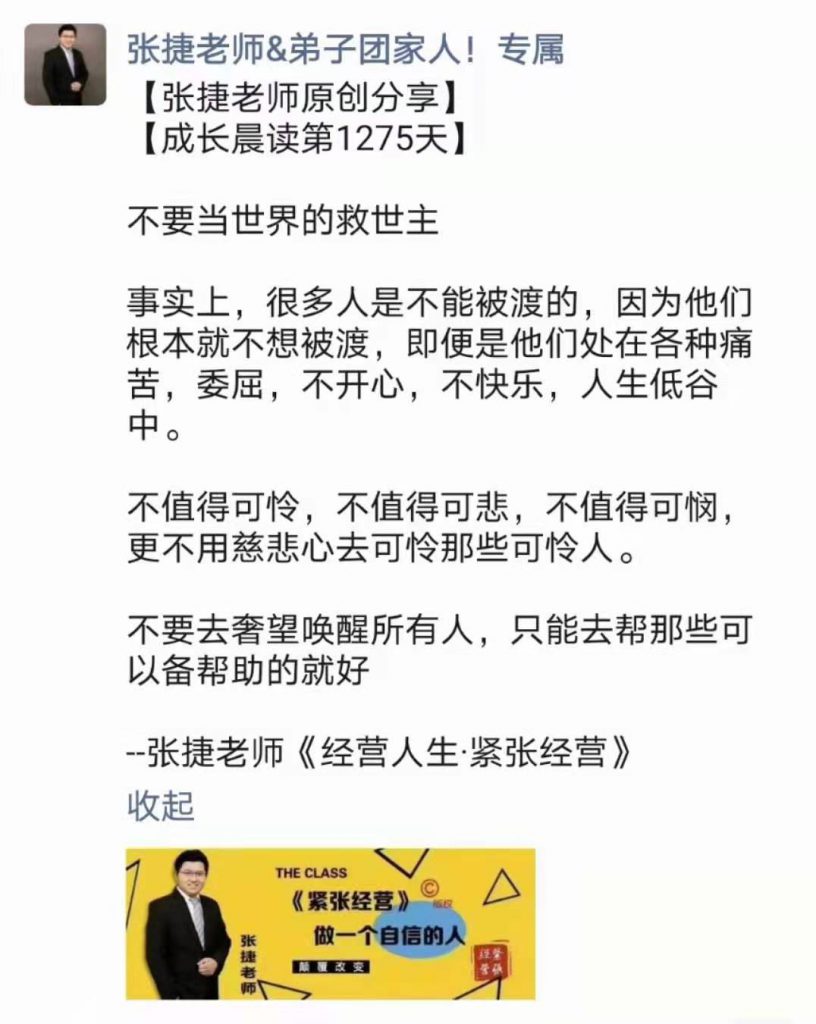Collapse the post with 收起
This screenshot has width=816, height=1024.
tap(160, 805)
